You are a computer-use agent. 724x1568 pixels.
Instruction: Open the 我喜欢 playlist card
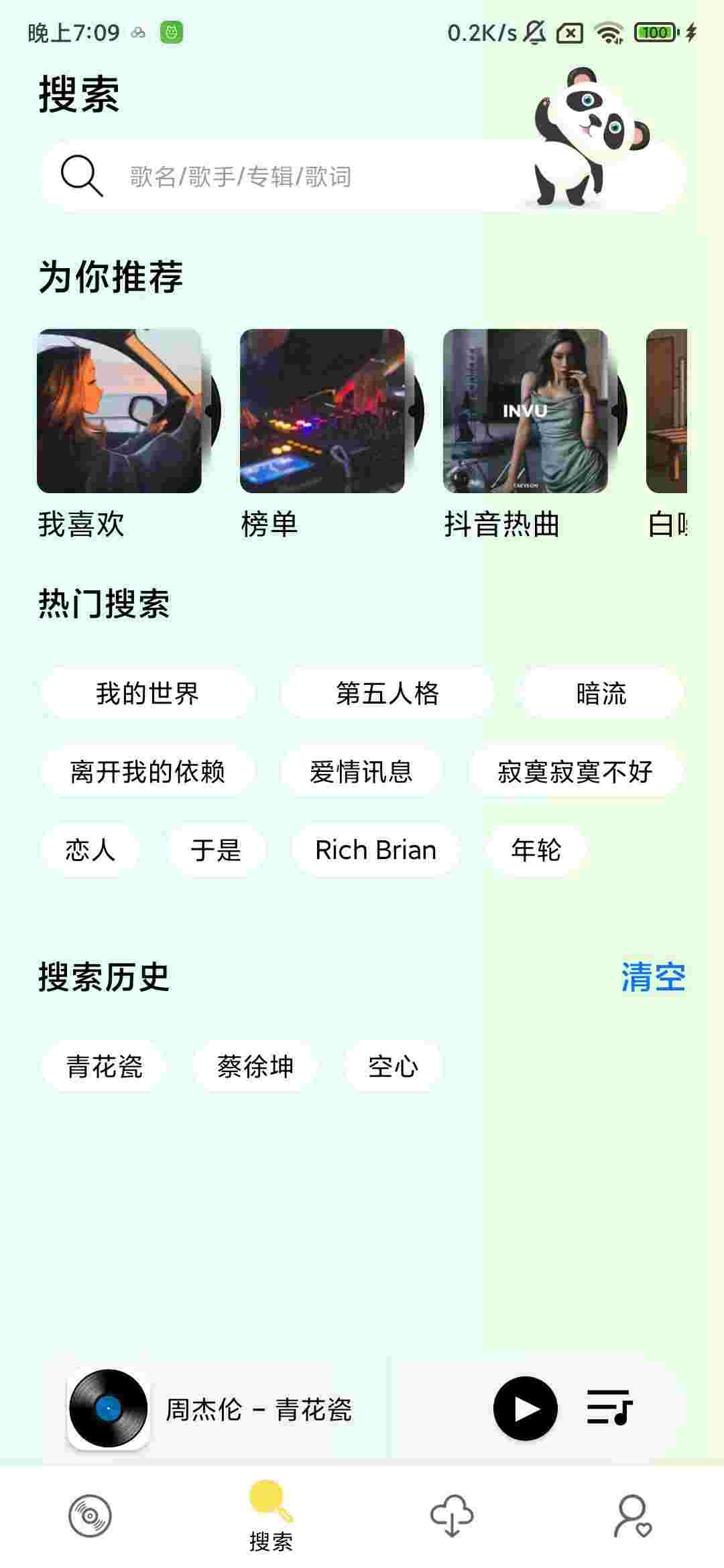[119, 411]
